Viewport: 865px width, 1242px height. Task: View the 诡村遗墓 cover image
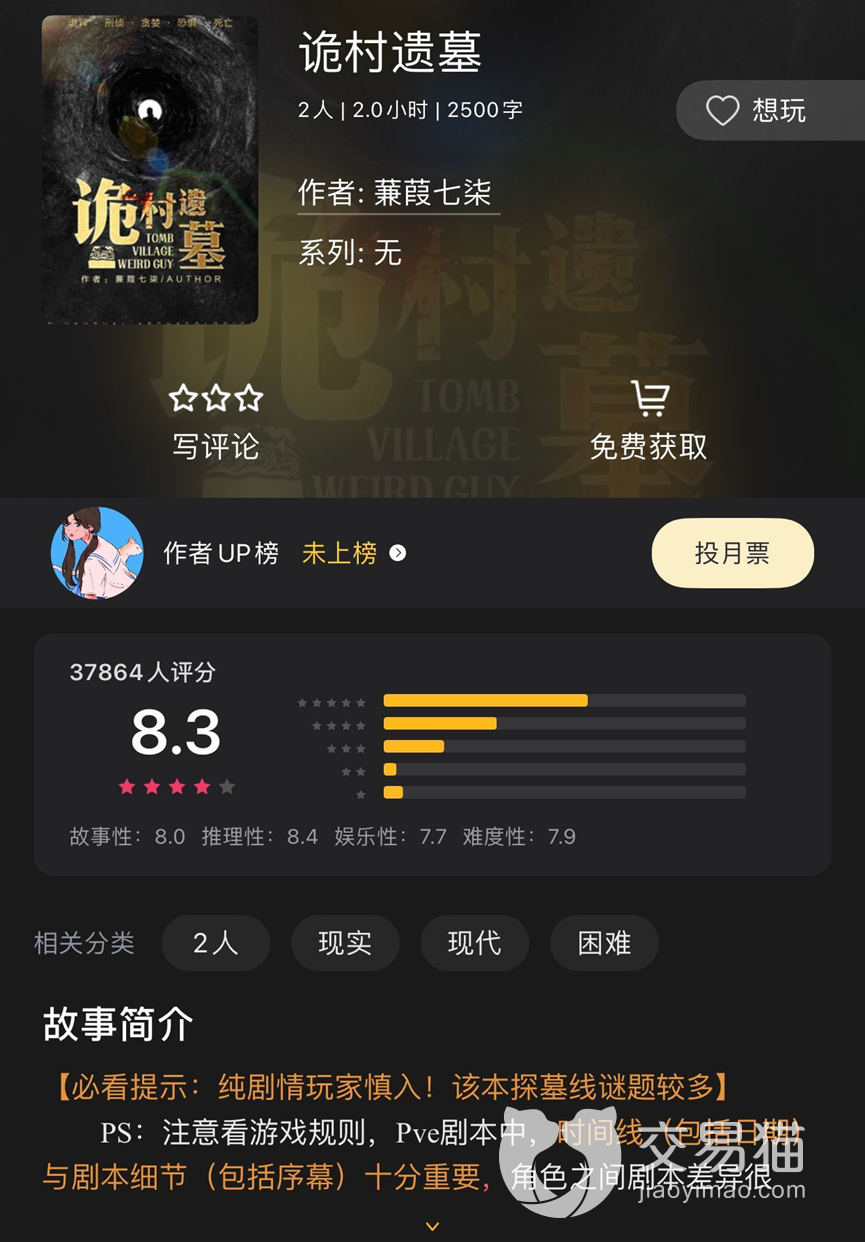[150, 170]
